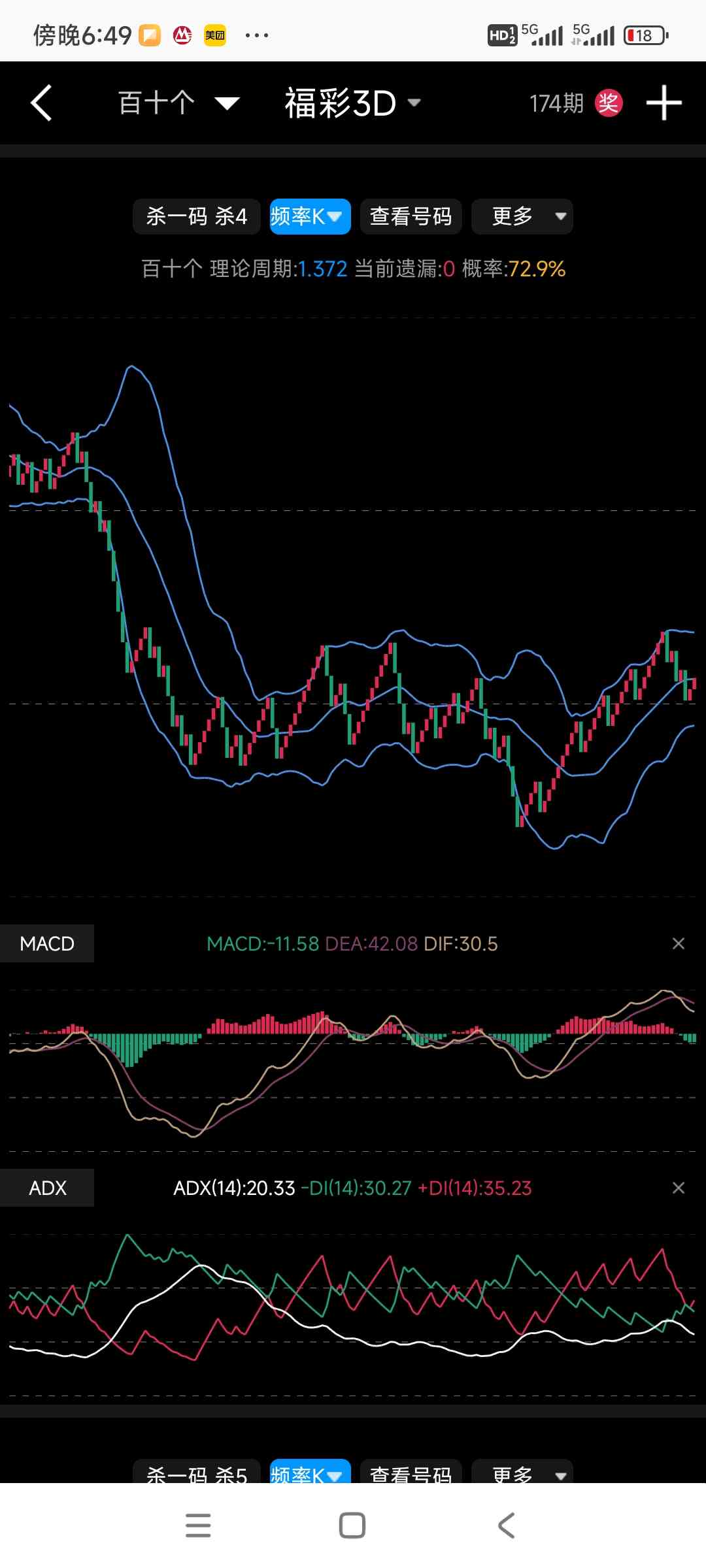Select the 杀一码 杀4 button

(x=196, y=216)
